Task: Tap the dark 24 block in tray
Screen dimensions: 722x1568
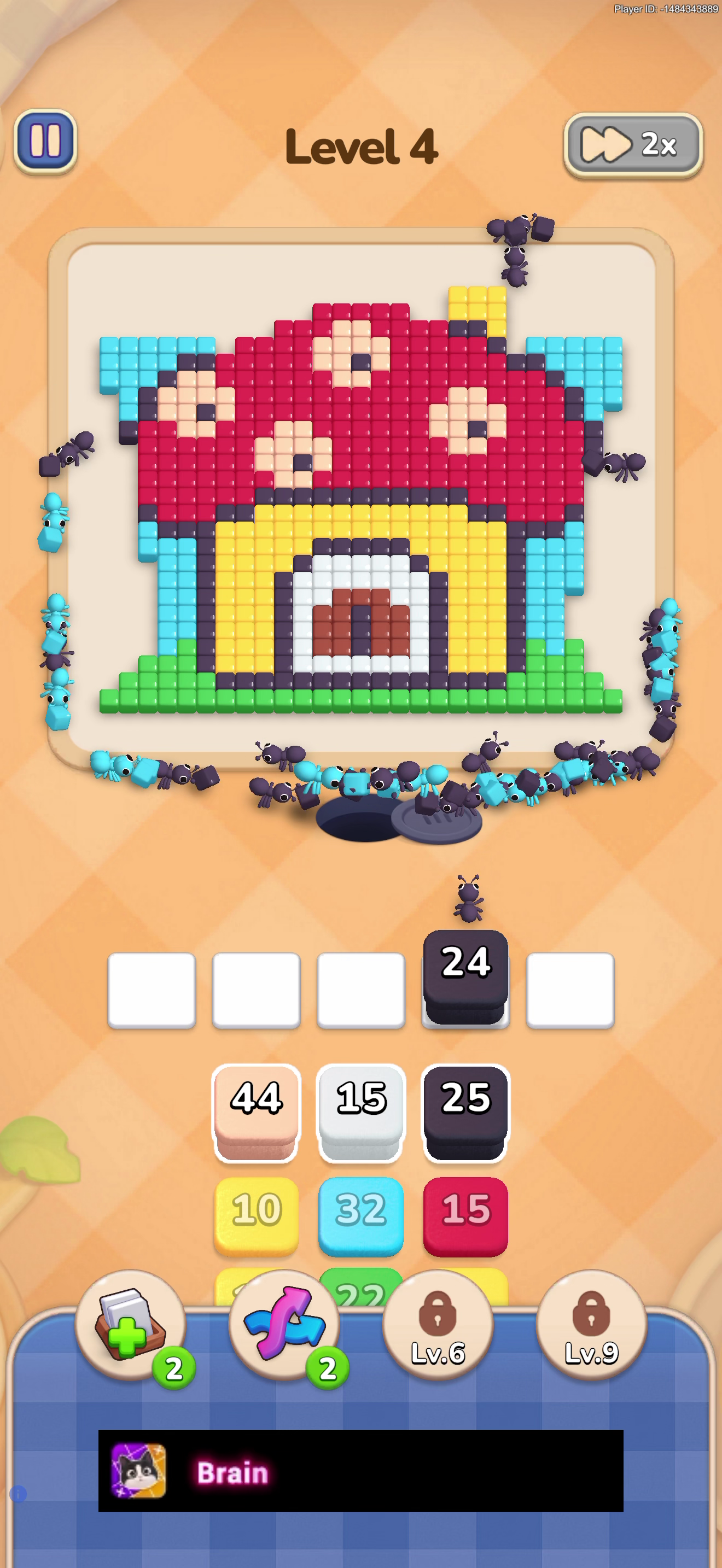Action: coord(465,978)
